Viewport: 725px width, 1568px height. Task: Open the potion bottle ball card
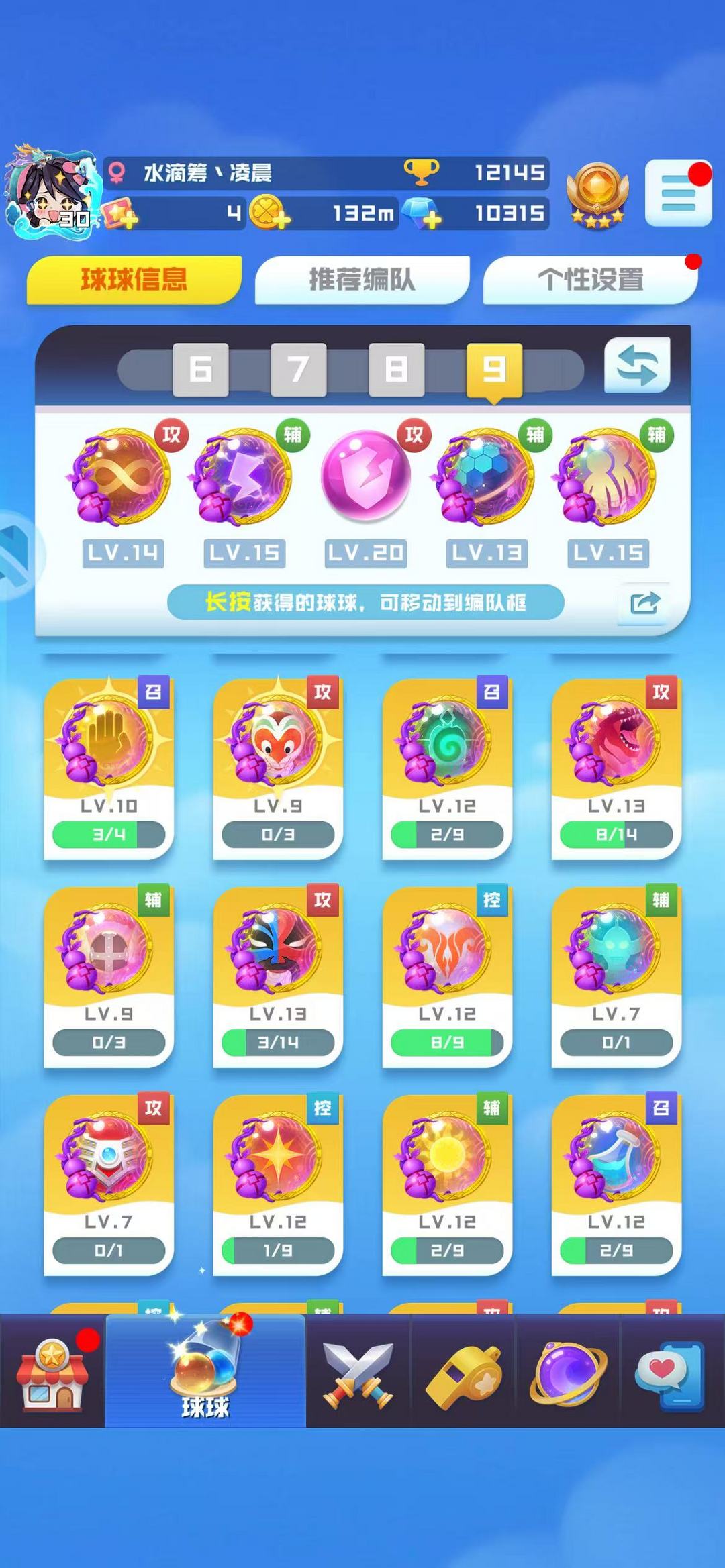[616, 1185]
